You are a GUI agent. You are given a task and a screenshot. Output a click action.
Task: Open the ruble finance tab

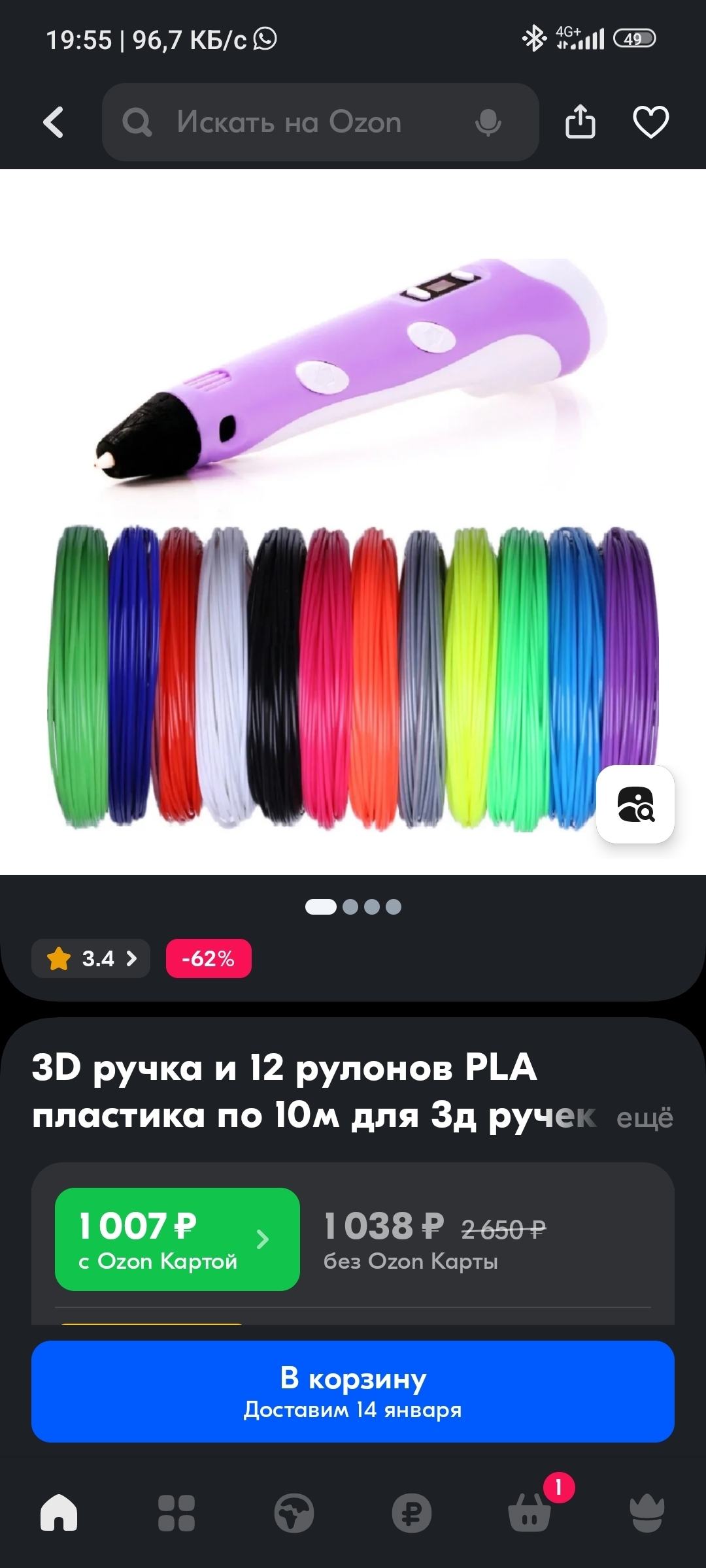coord(412,1513)
